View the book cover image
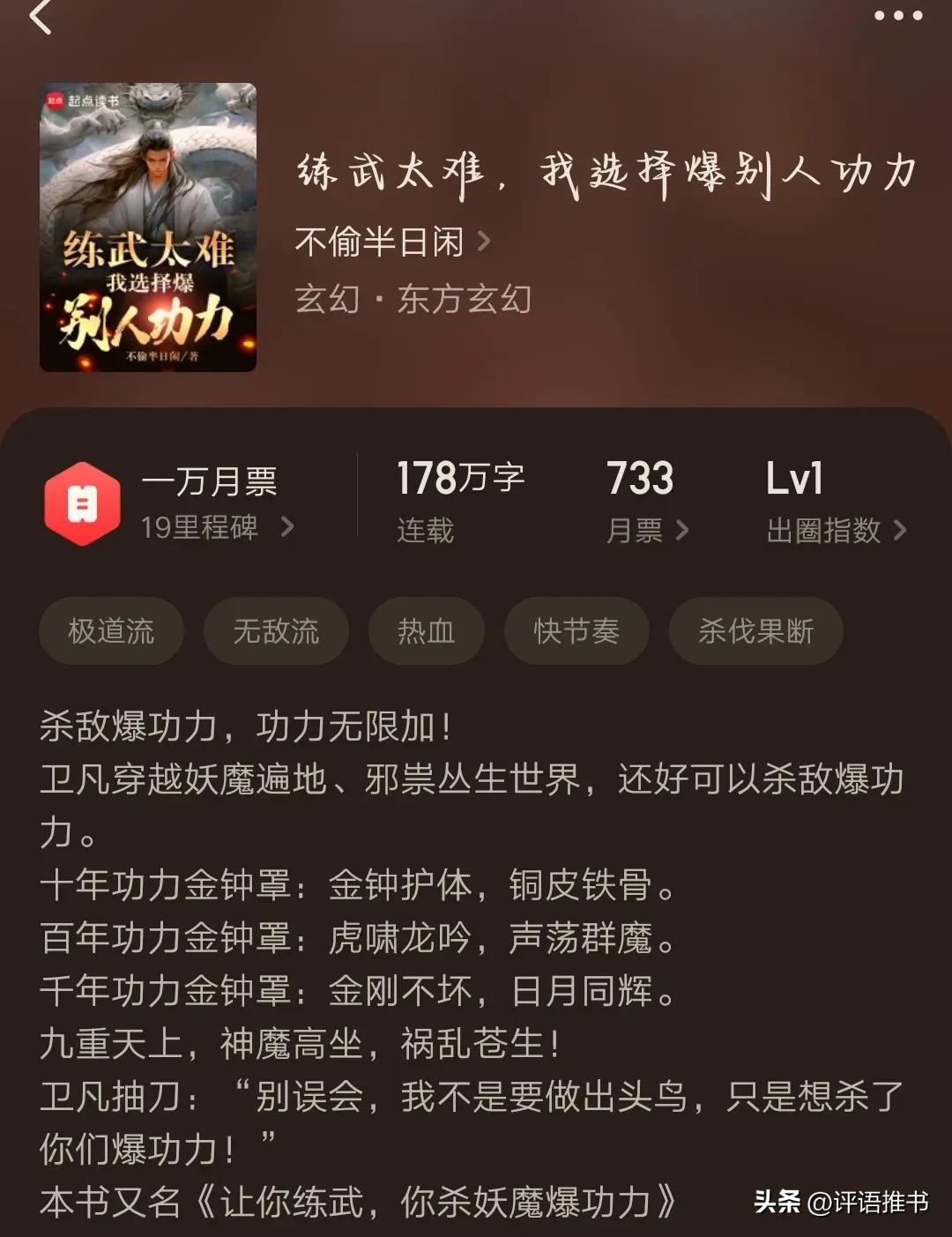This screenshot has height=1237, width=952. pyautogui.click(x=148, y=227)
